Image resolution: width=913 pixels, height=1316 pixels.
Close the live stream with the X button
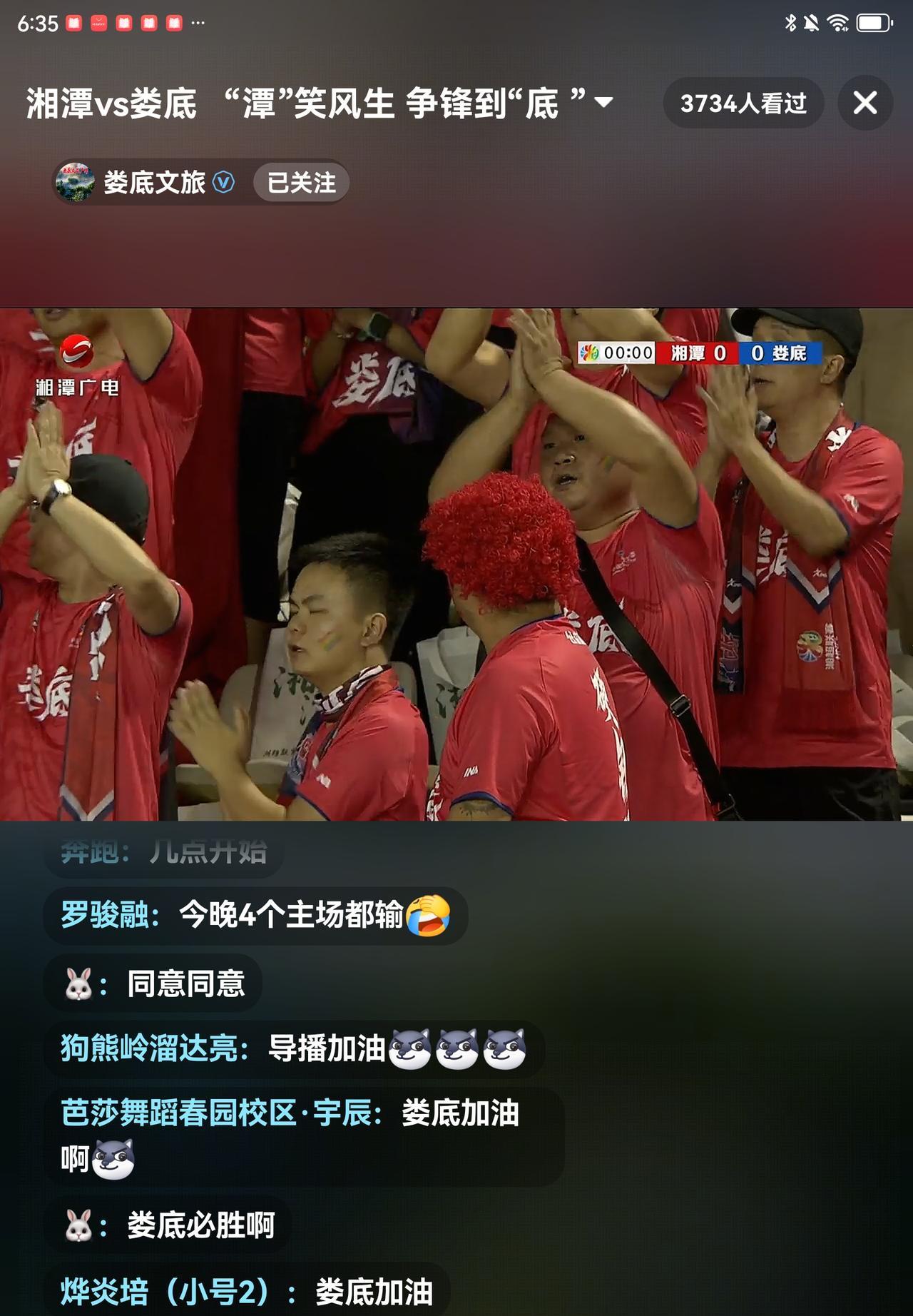pyautogui.click(x=865, y=103)
